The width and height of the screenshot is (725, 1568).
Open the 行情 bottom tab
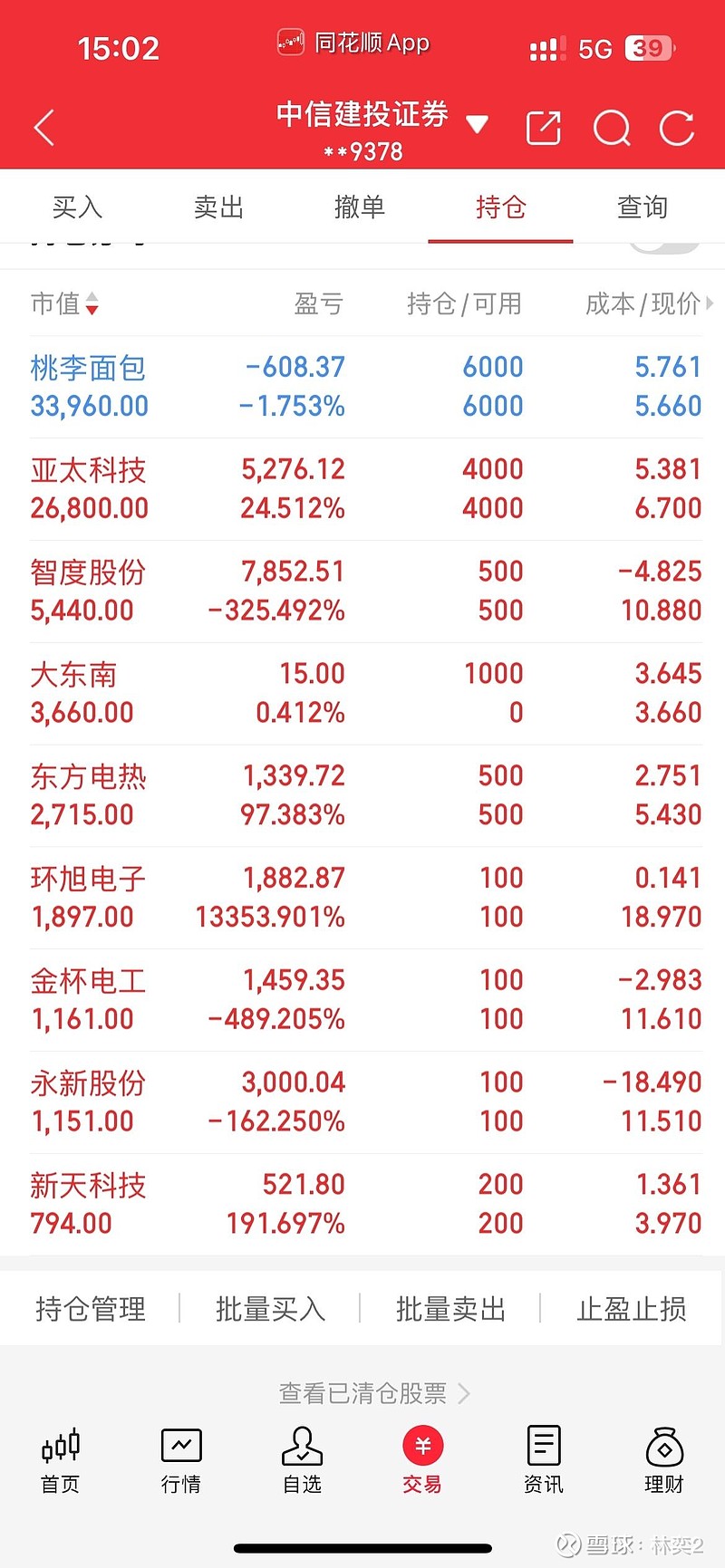click(x=180, y=1460)
